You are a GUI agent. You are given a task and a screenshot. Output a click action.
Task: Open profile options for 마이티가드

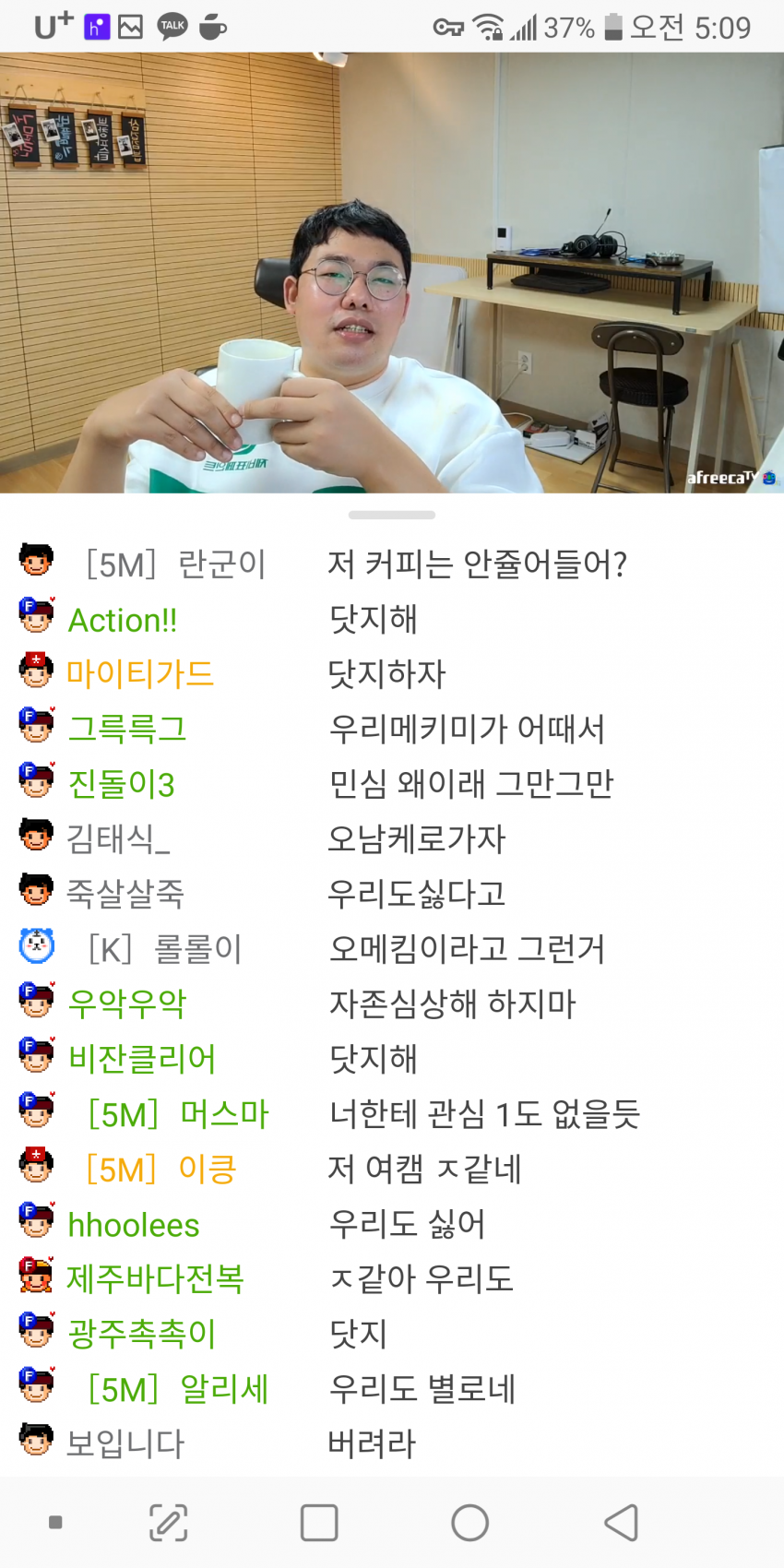tap(139, 674)
